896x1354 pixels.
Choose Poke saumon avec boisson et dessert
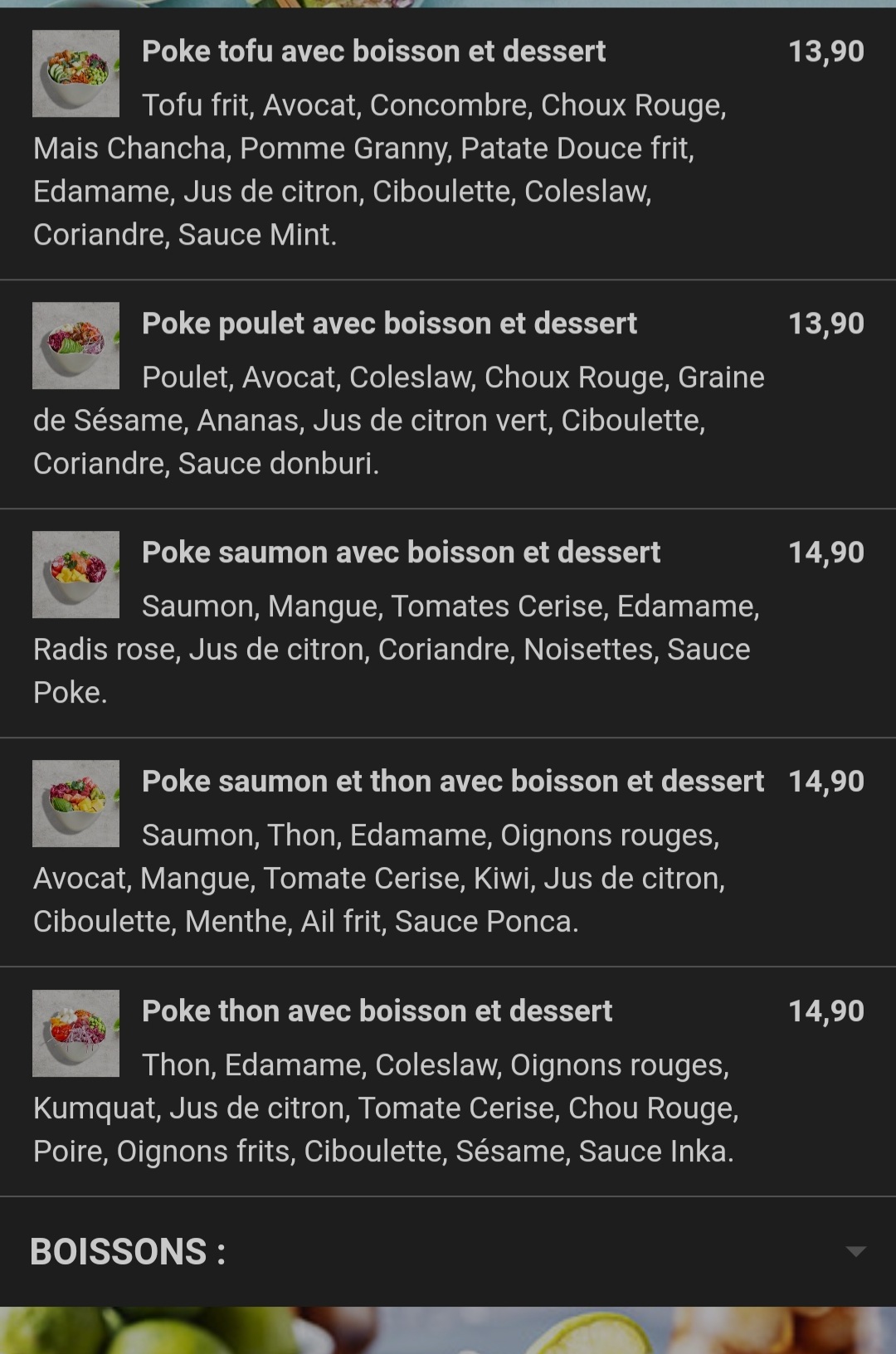pos(401,553)
